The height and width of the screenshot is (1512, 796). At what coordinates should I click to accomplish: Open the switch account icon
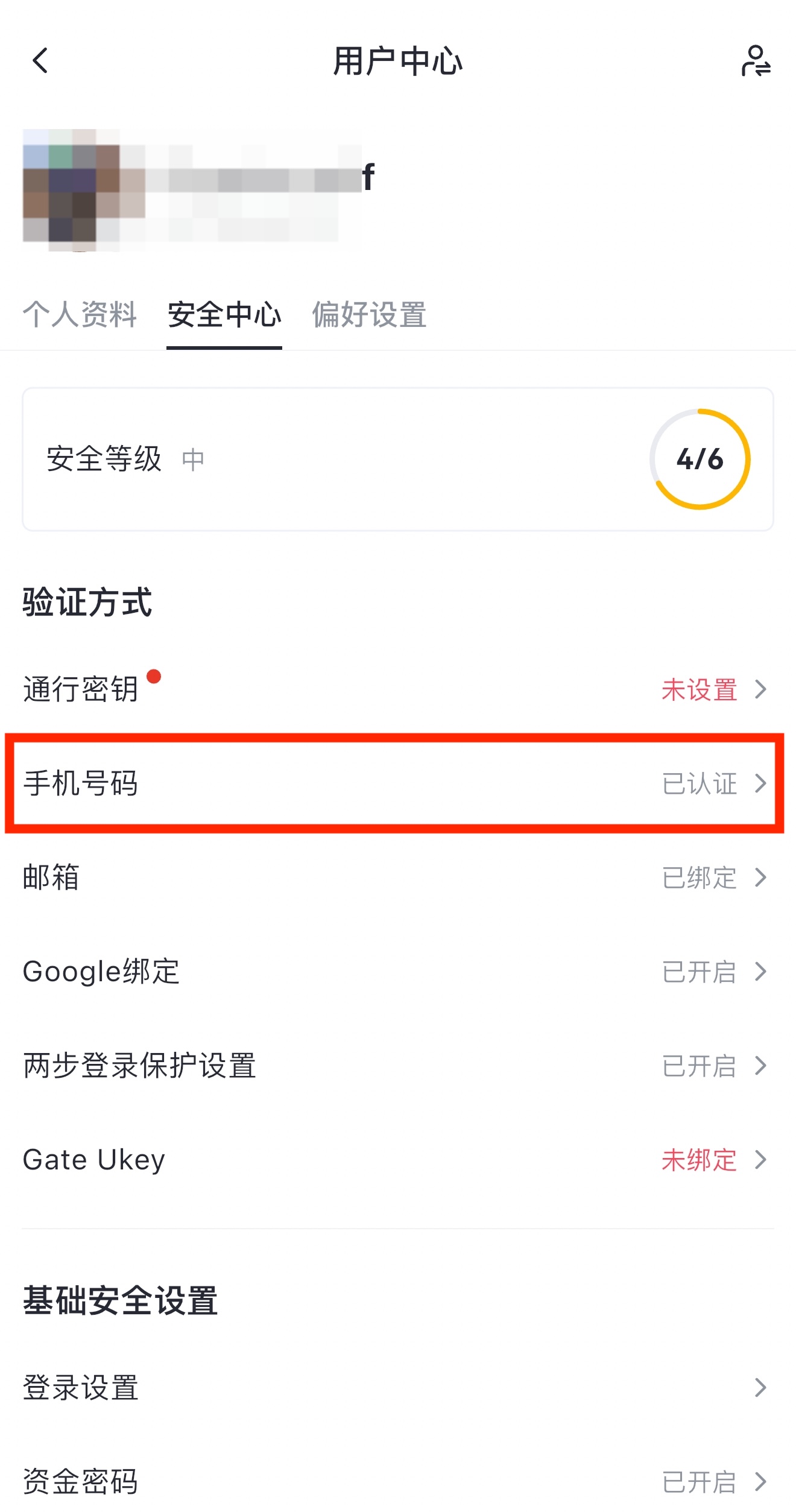[756, 61]
